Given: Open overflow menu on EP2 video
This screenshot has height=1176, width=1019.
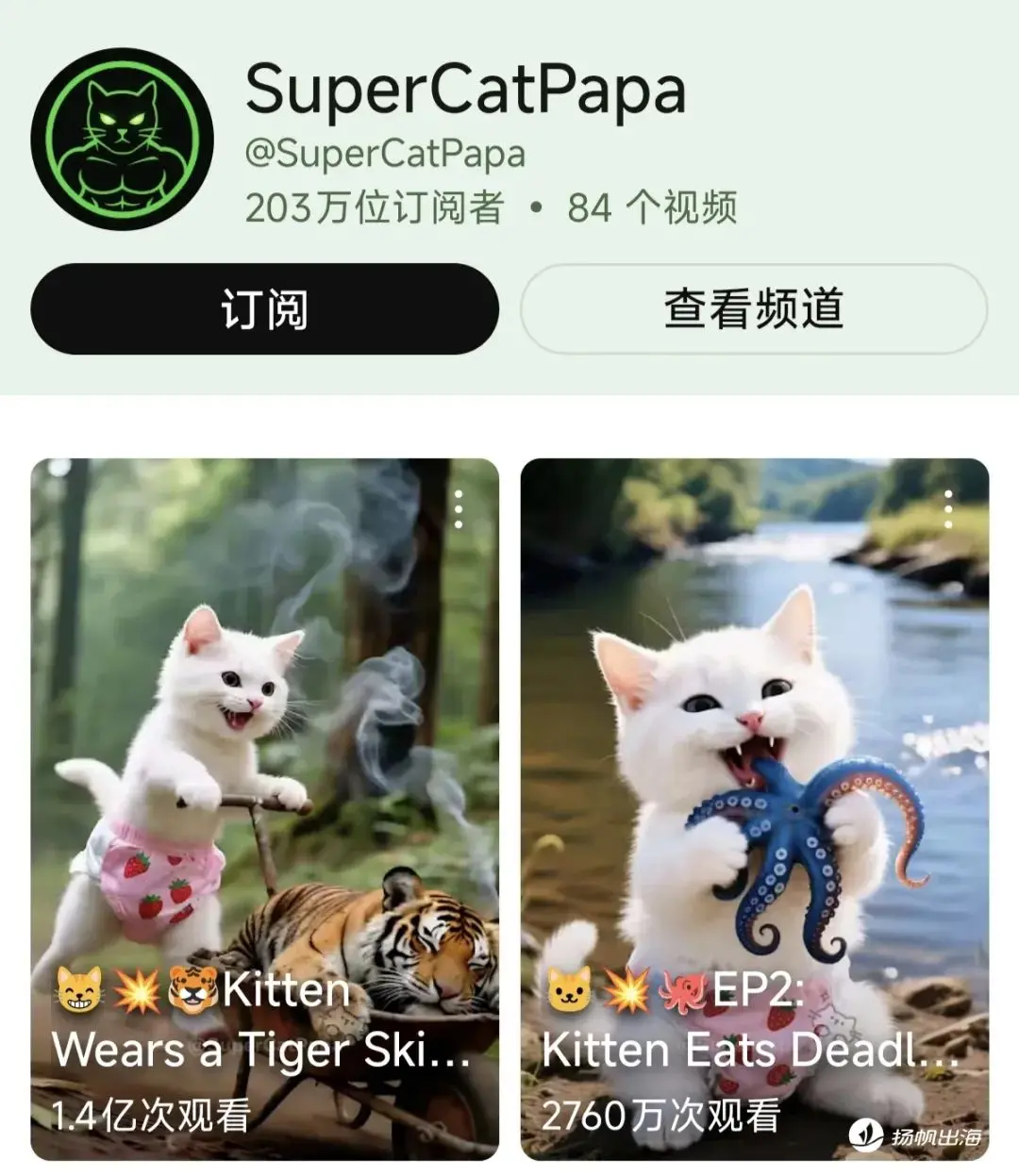Looking at the screenshot, I should point(948,509).
